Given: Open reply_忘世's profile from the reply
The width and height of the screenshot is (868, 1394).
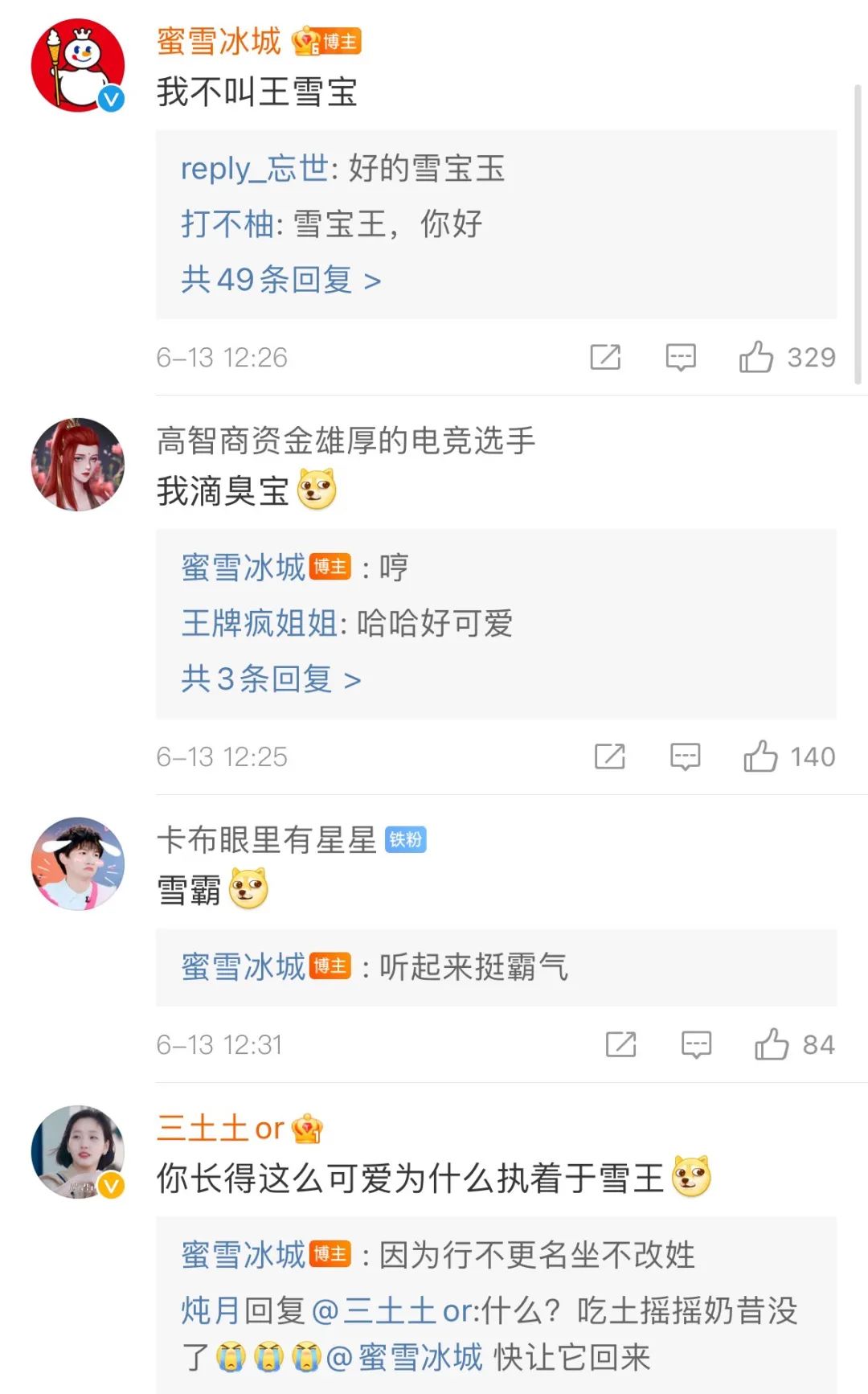Looking at the screenshot, I should click(x=254, y=169).
